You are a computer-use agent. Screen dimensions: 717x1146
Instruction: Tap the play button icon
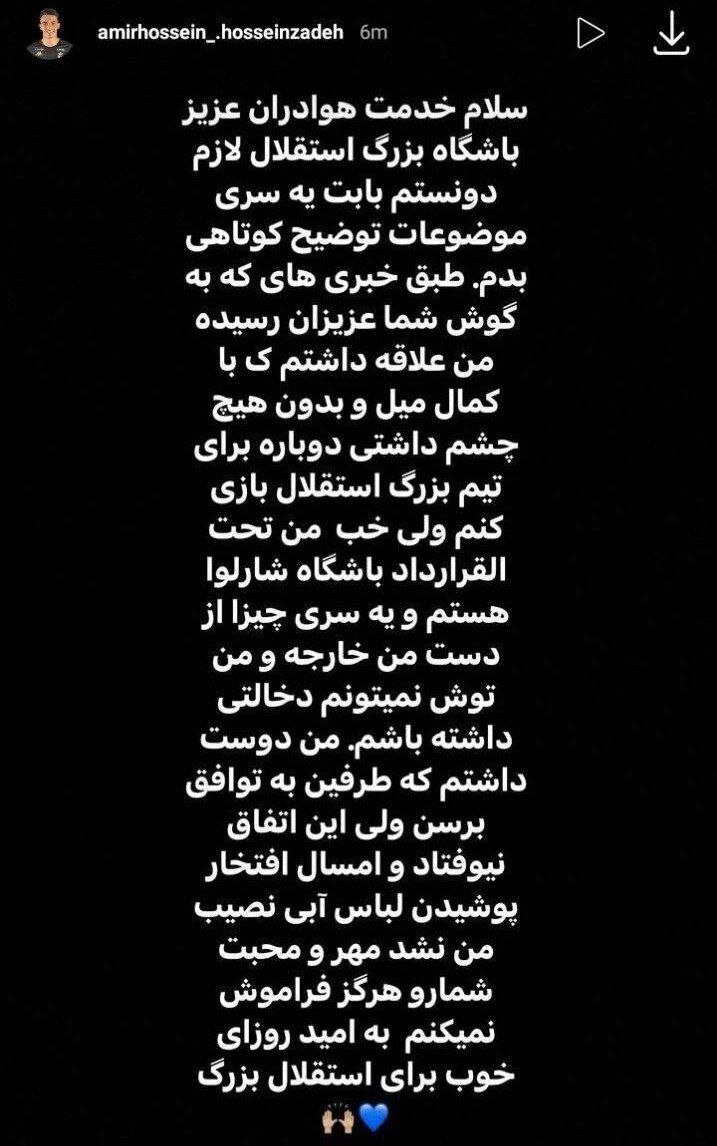click(591, 34)
